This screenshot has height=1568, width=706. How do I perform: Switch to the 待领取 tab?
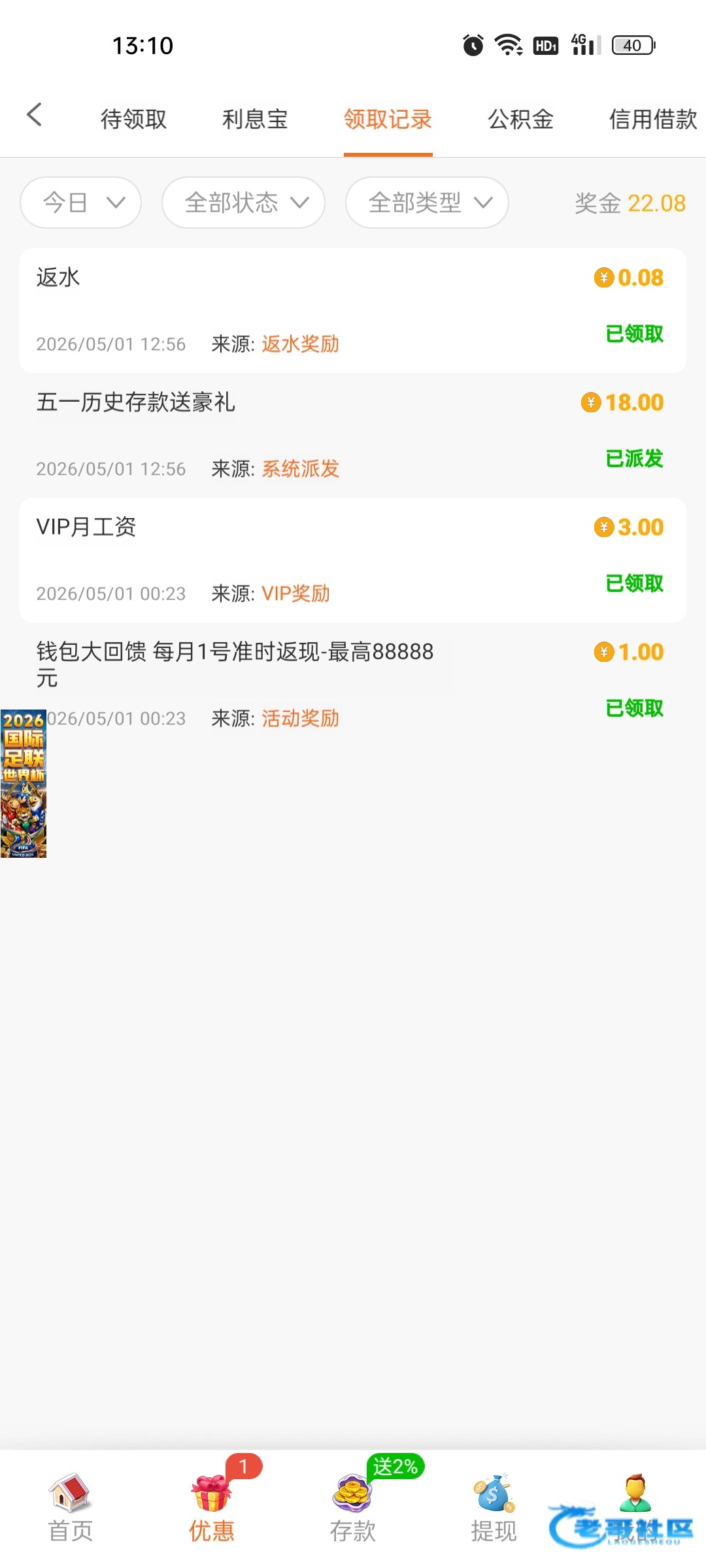[133, 119]
